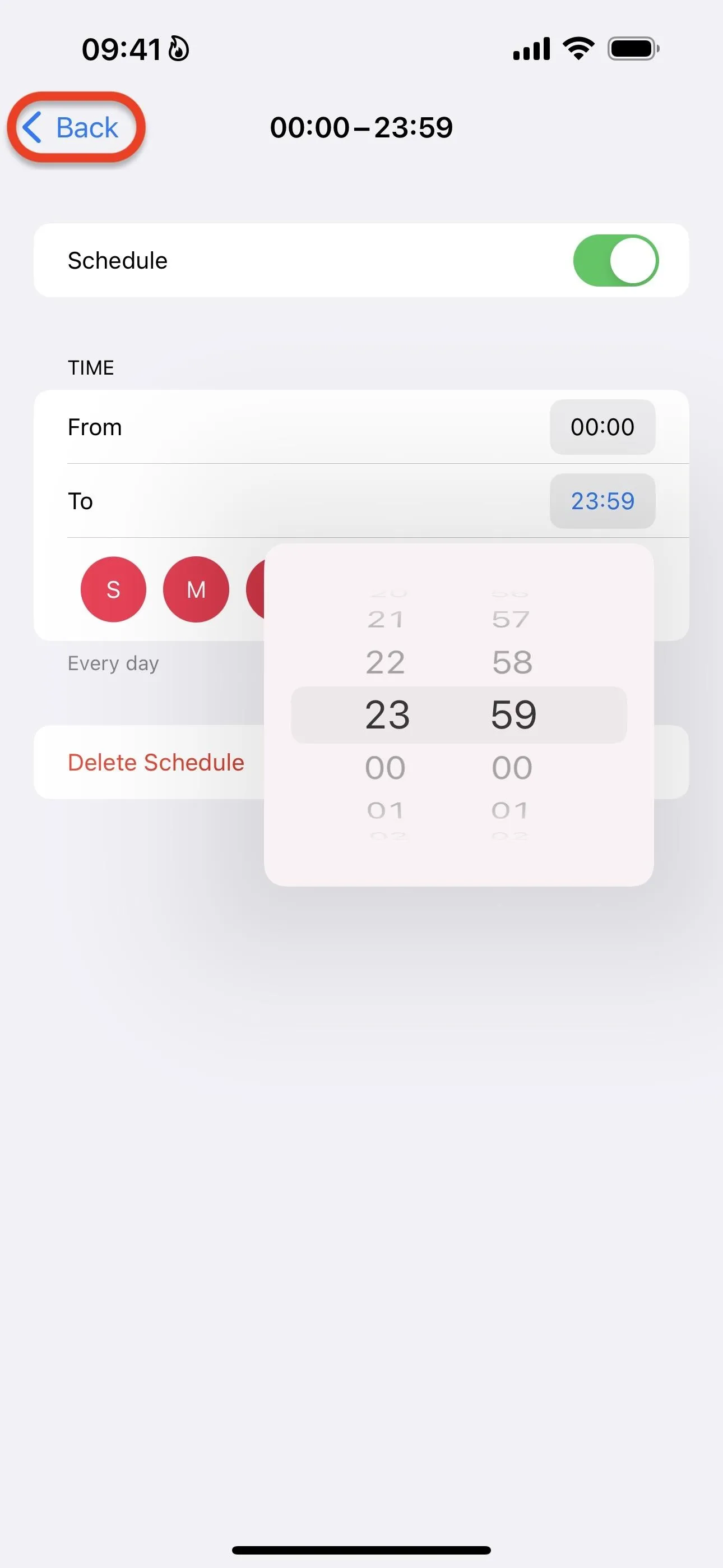Turn off the Schedule switch
Screen dimensions: 723x1568
[615, 261]
